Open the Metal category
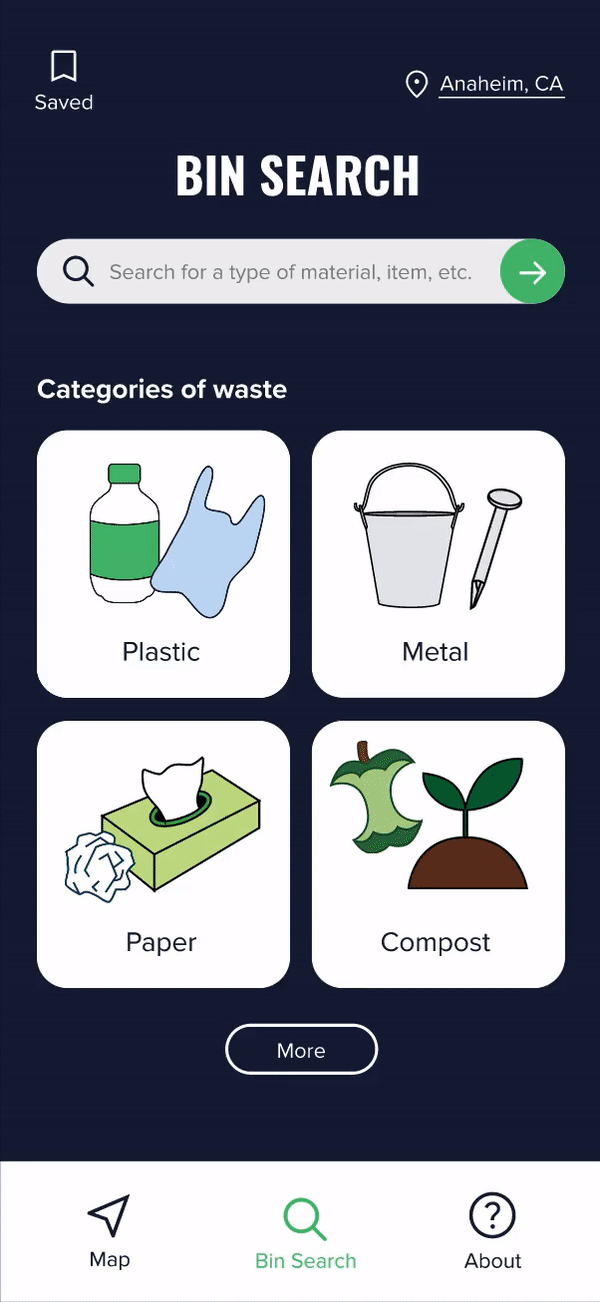The image size is (600, 1302). [x=438, y=564]
